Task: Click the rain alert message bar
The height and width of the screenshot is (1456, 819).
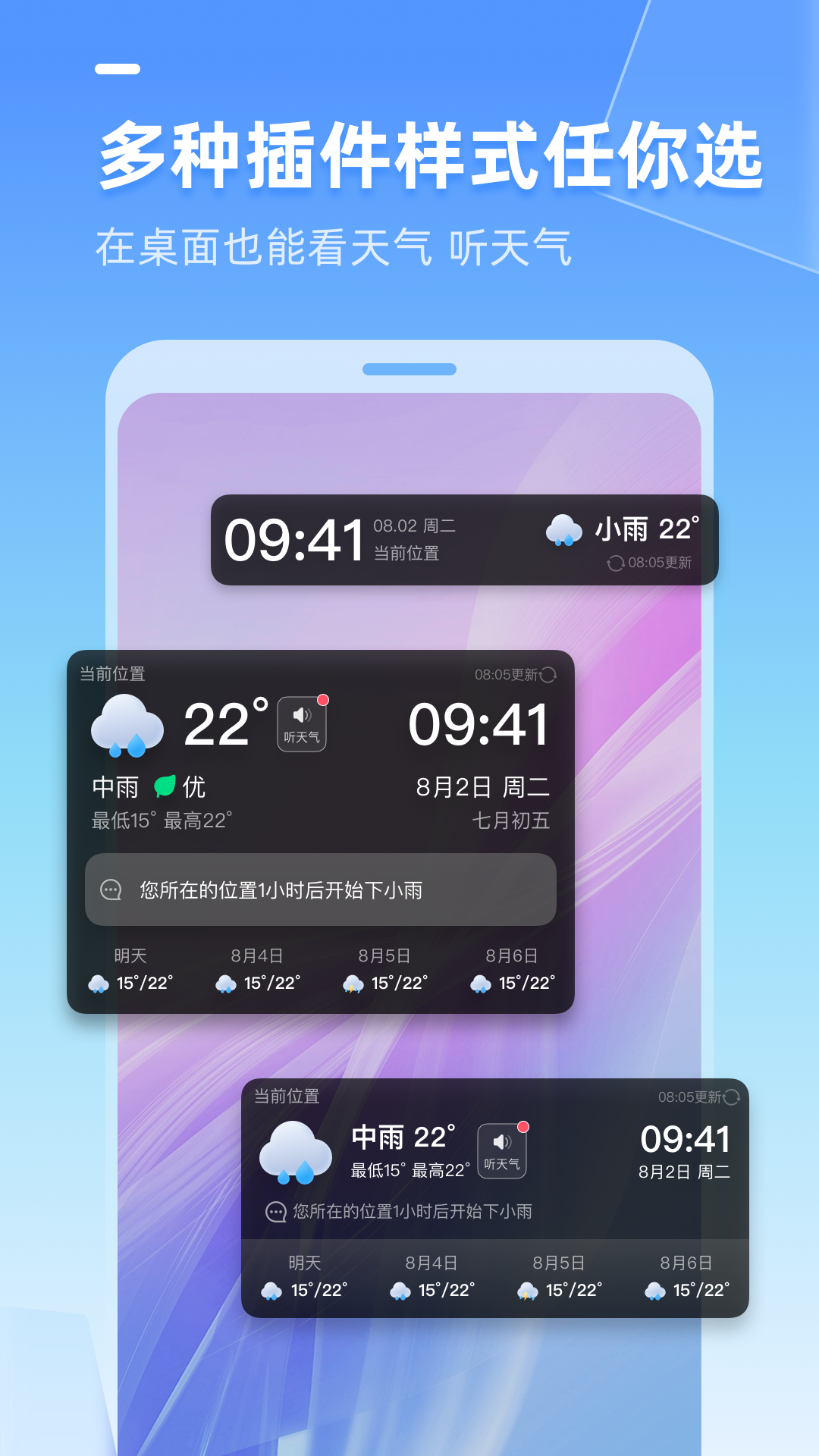Action: point(321,890)
